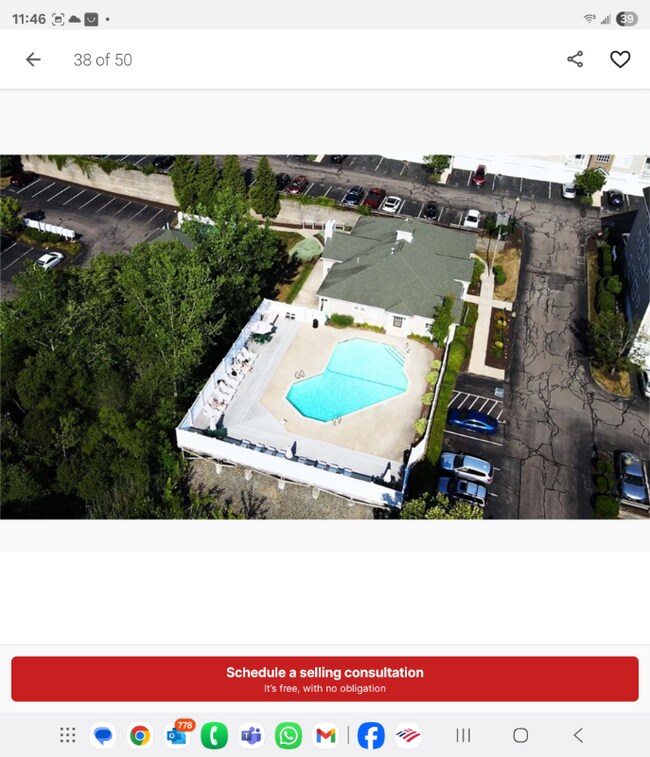Launch Facebook from the taskbar

371,736
